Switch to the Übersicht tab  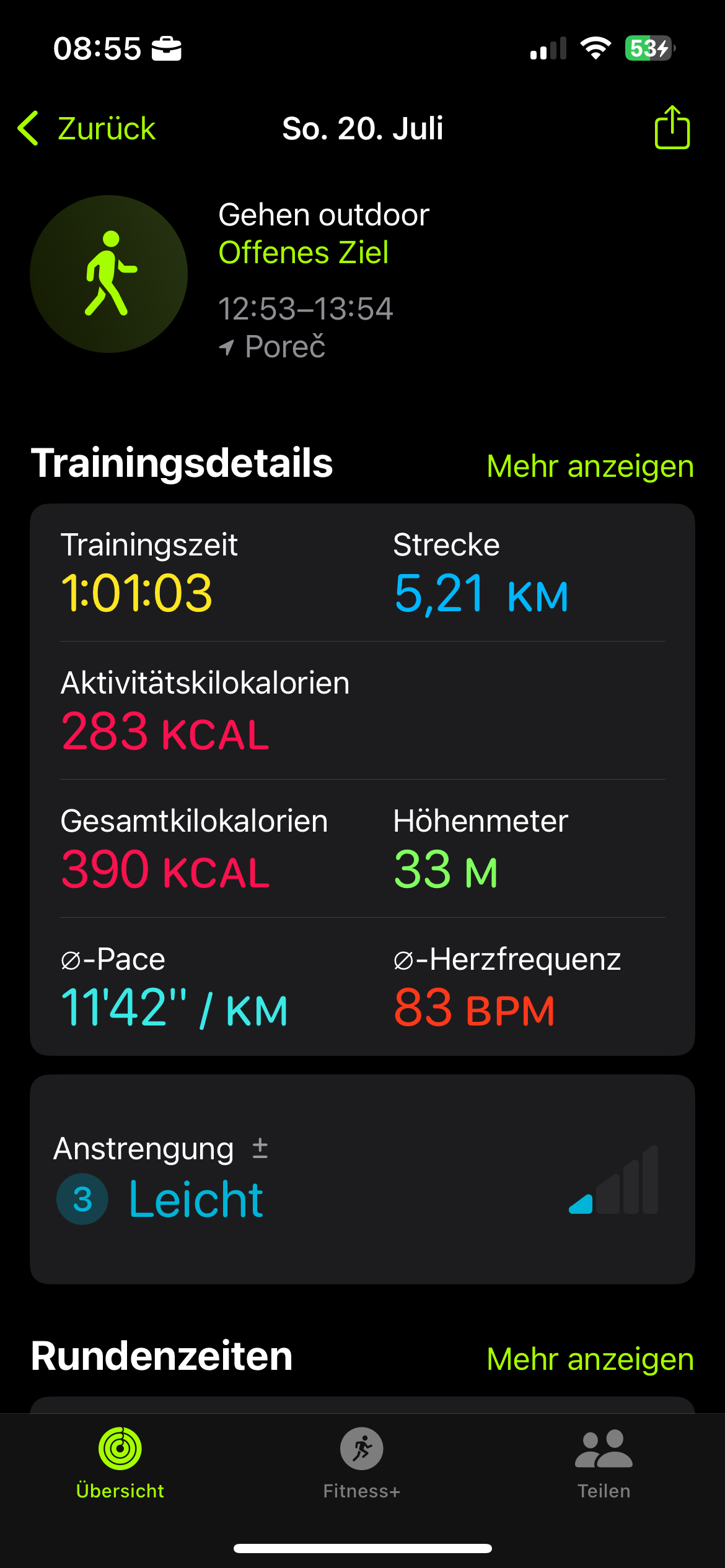click(x=120, y=1463)
